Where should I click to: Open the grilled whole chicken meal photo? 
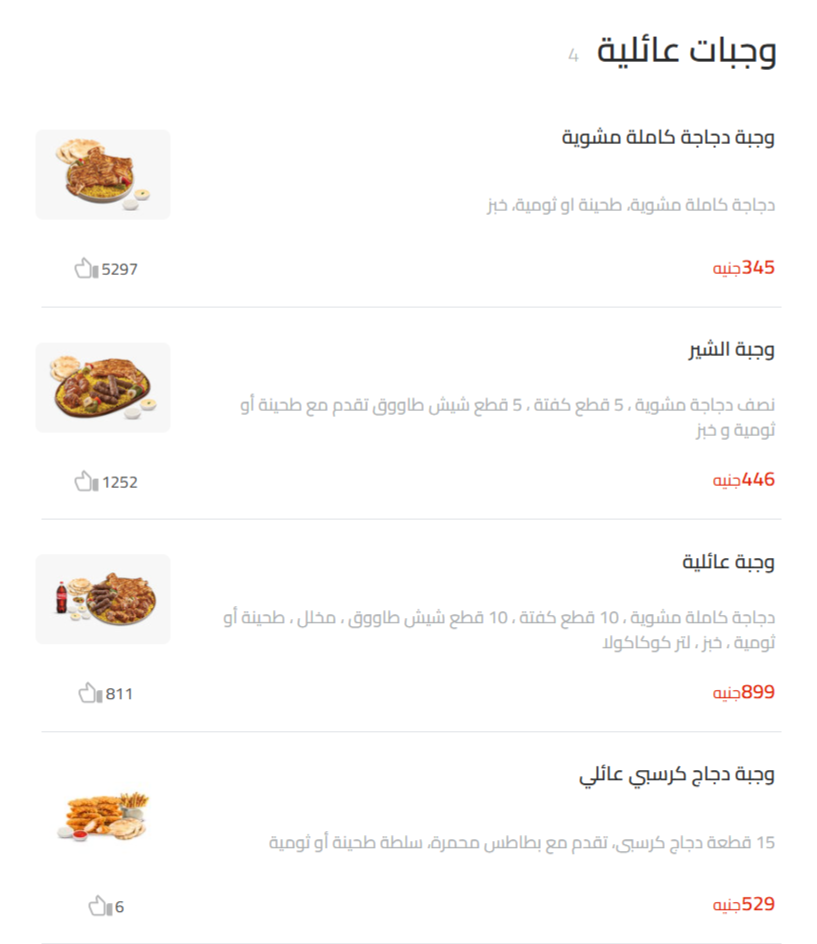pos(102,173)
